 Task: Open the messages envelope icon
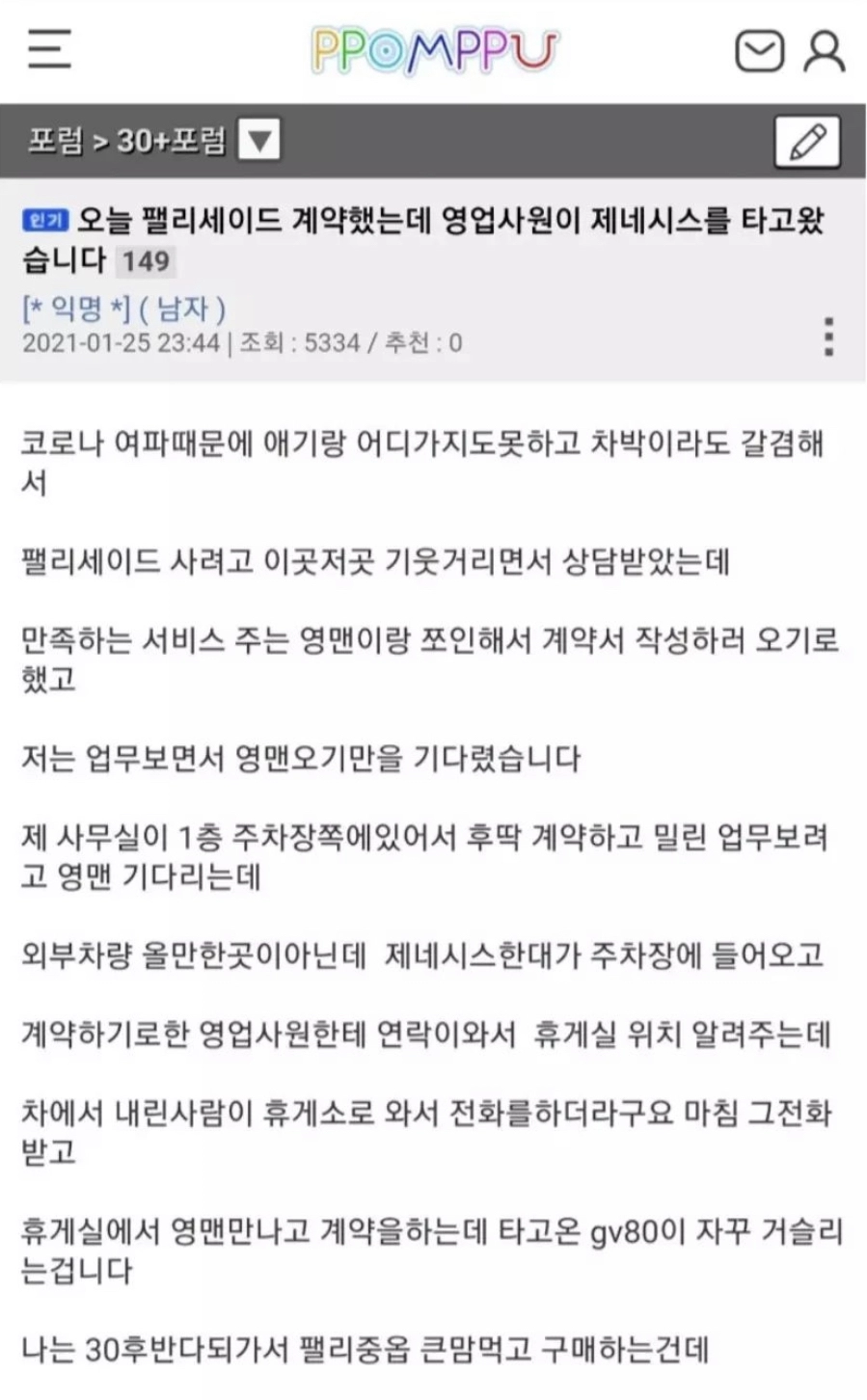tap(759, 50)
